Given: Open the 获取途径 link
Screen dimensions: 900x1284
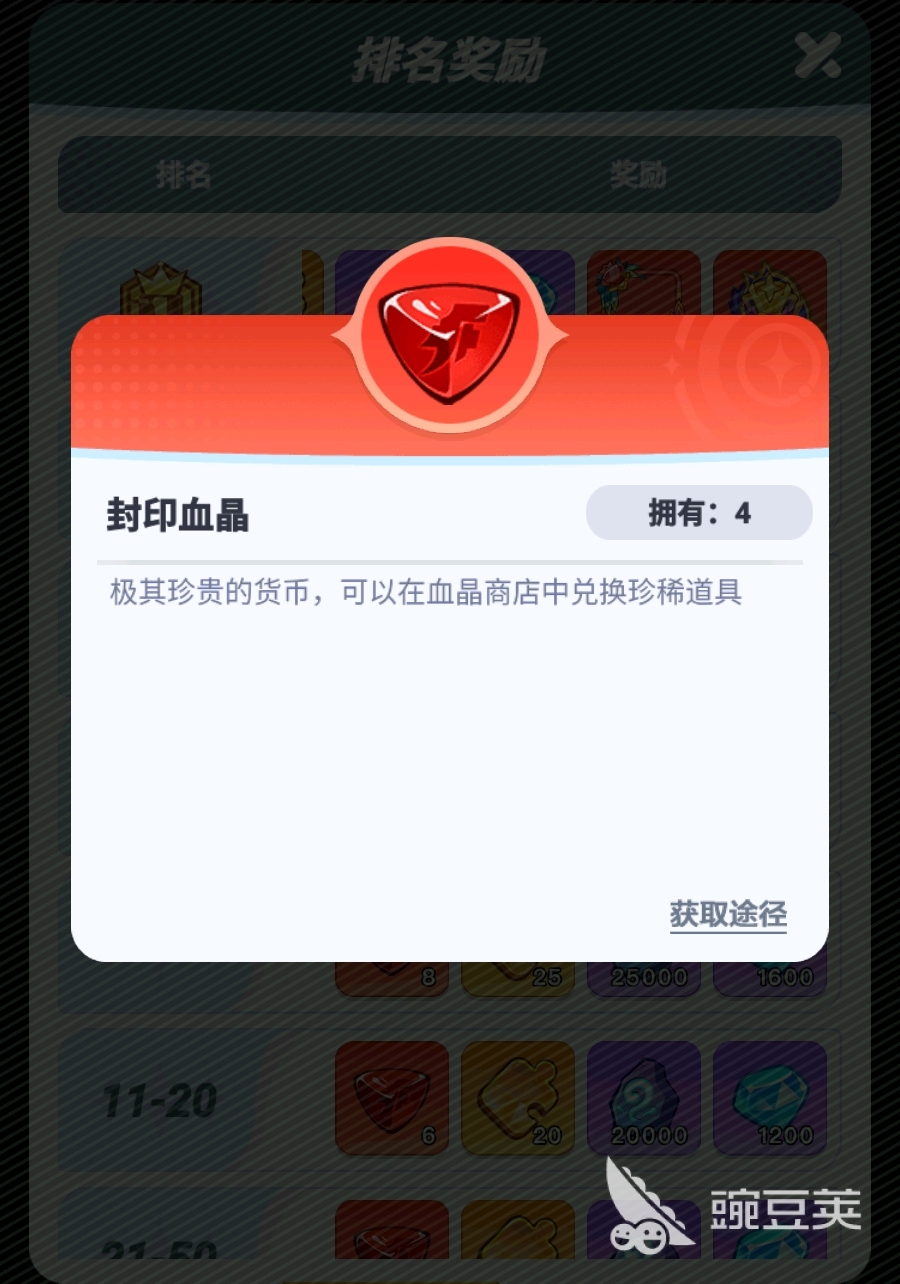Looking at the screenshot, I should tap(727, 914).
